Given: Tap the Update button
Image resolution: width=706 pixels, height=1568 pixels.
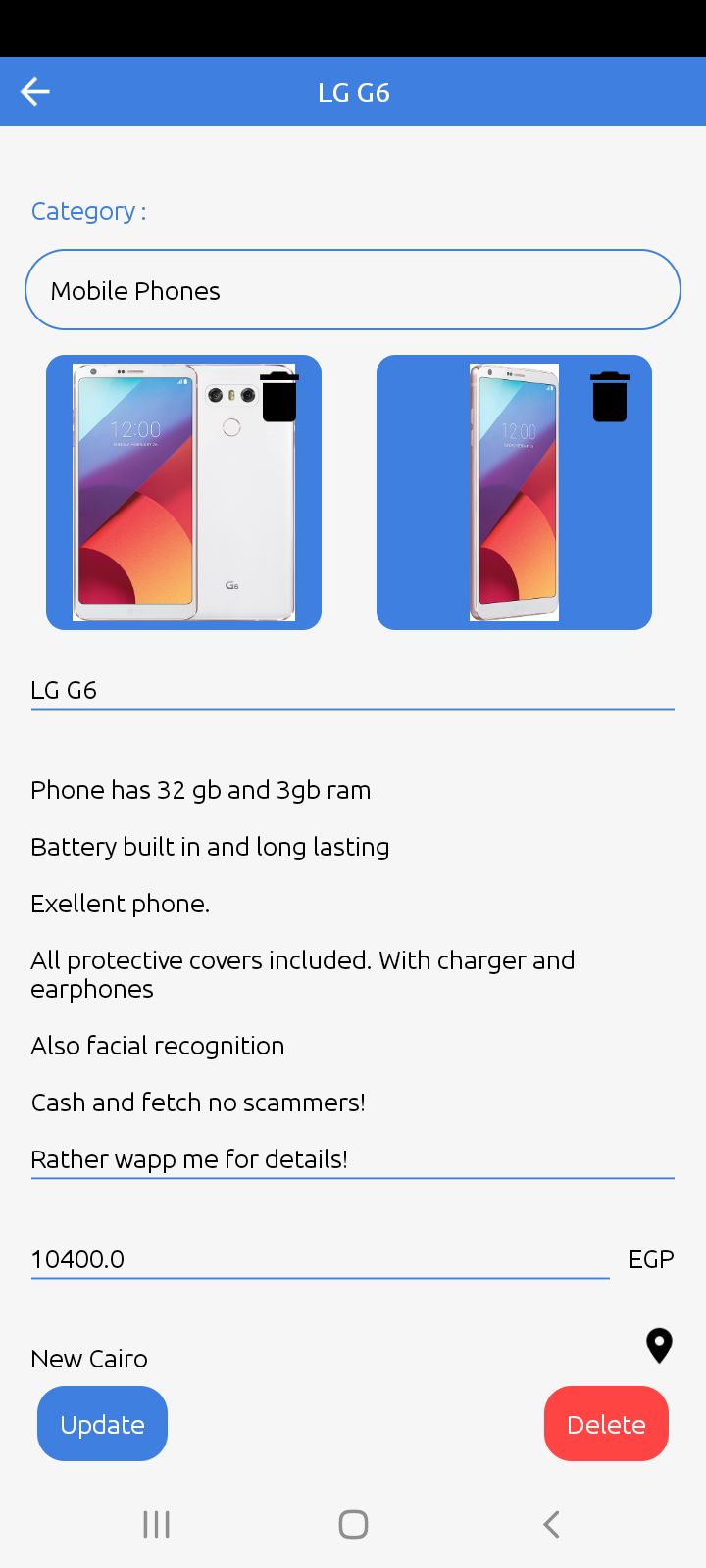Looking at the screenshot, I should [102, 1424].
